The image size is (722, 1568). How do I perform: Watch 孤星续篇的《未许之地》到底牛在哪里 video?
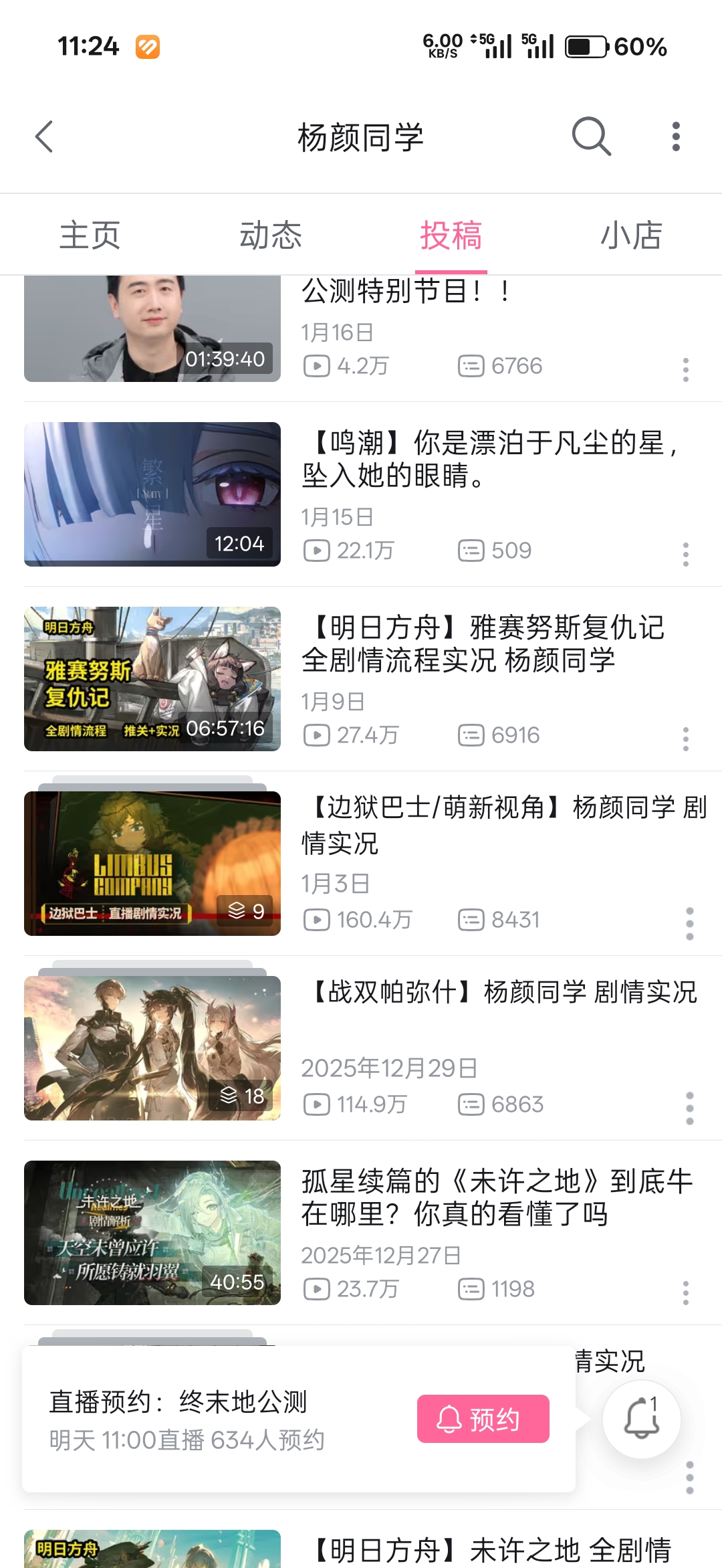(x=152, y=1232)
